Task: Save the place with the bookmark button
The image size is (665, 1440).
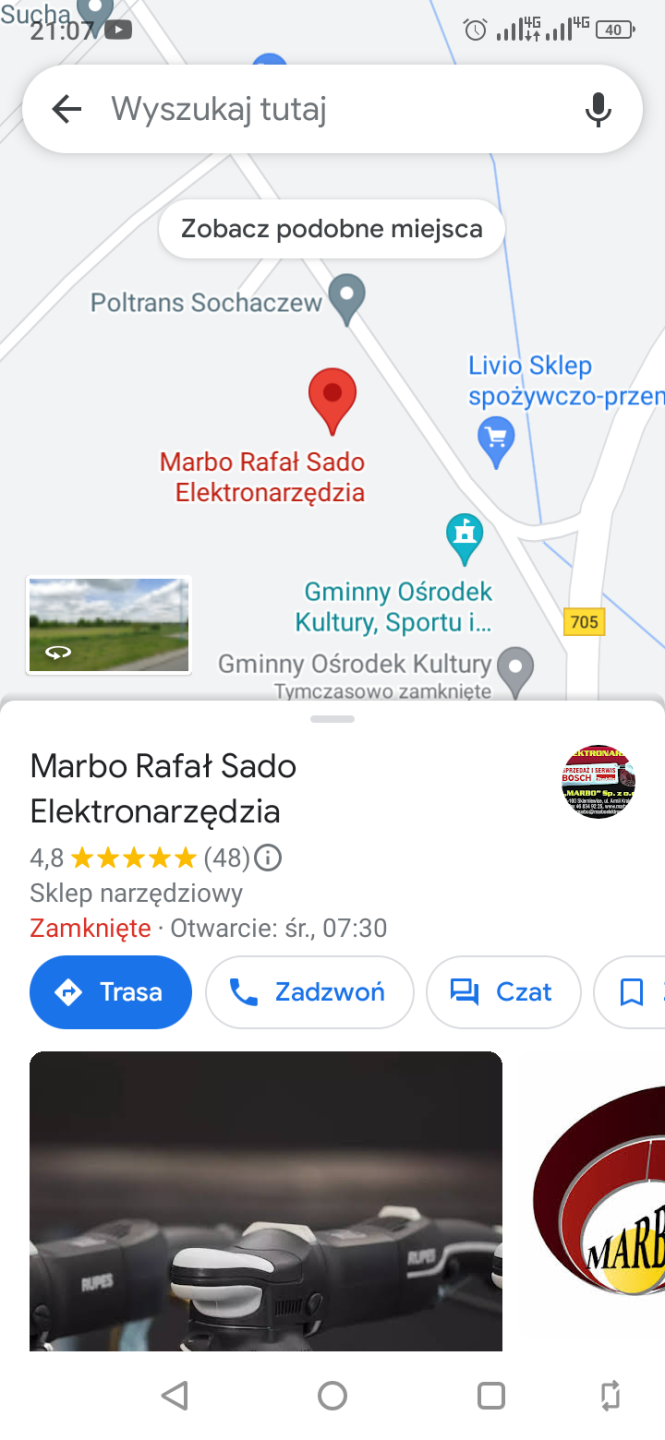Action: (x=632, y=992)
